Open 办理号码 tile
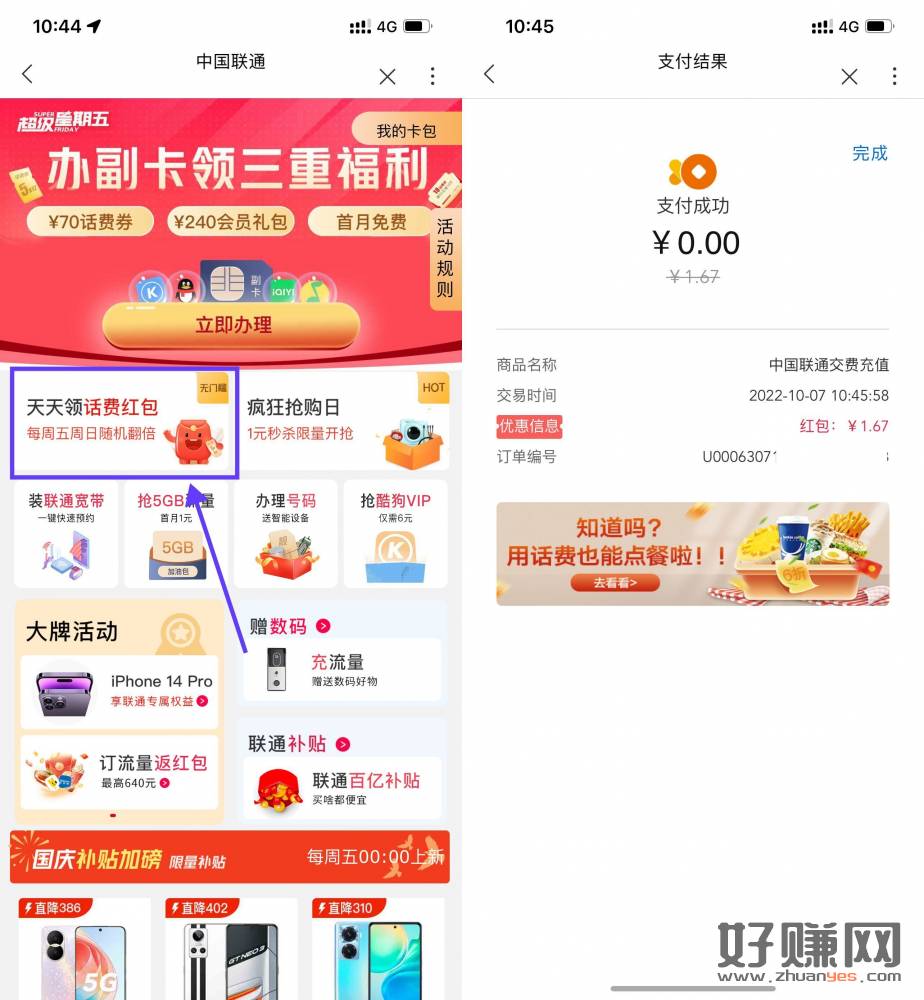 (x=284, y=534)
